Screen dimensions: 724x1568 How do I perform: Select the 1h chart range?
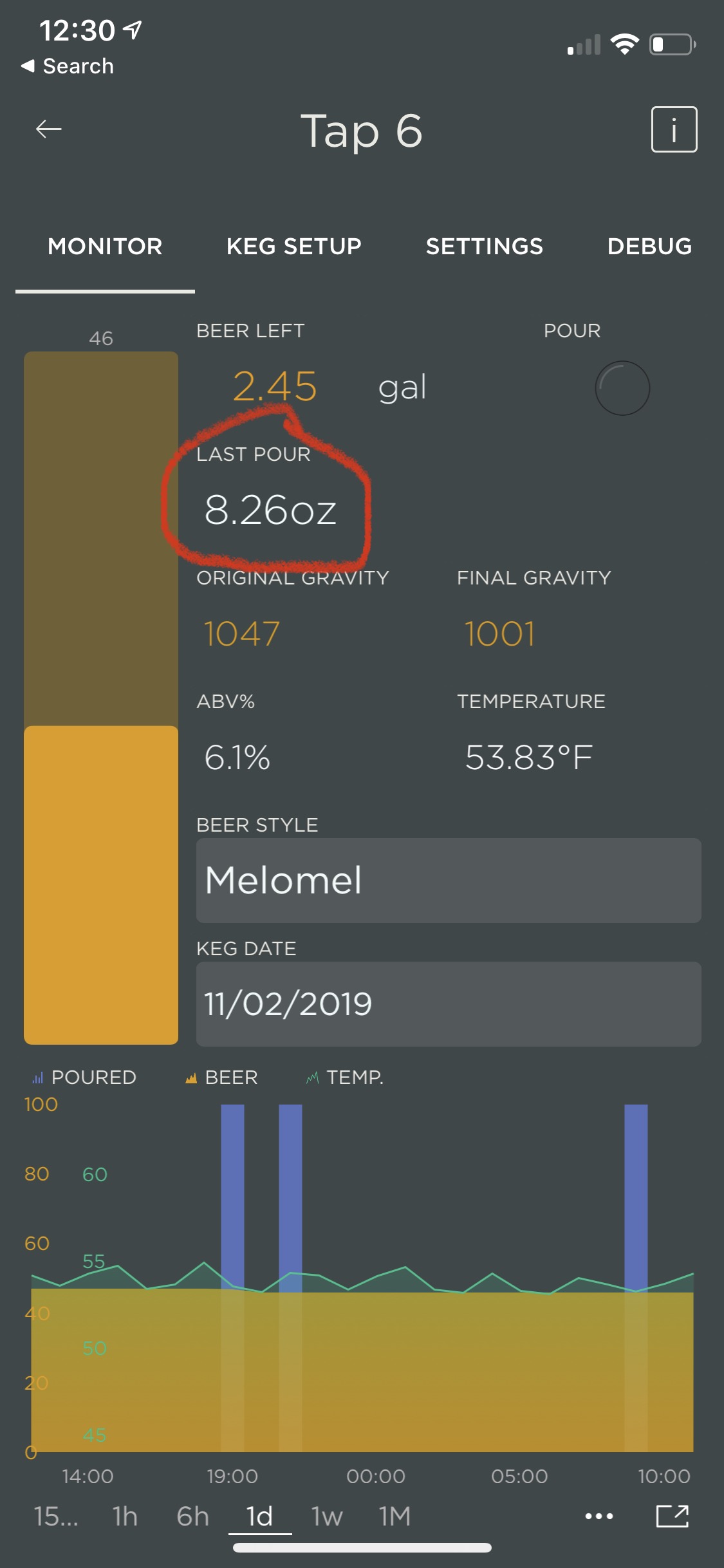point(125,1517)
